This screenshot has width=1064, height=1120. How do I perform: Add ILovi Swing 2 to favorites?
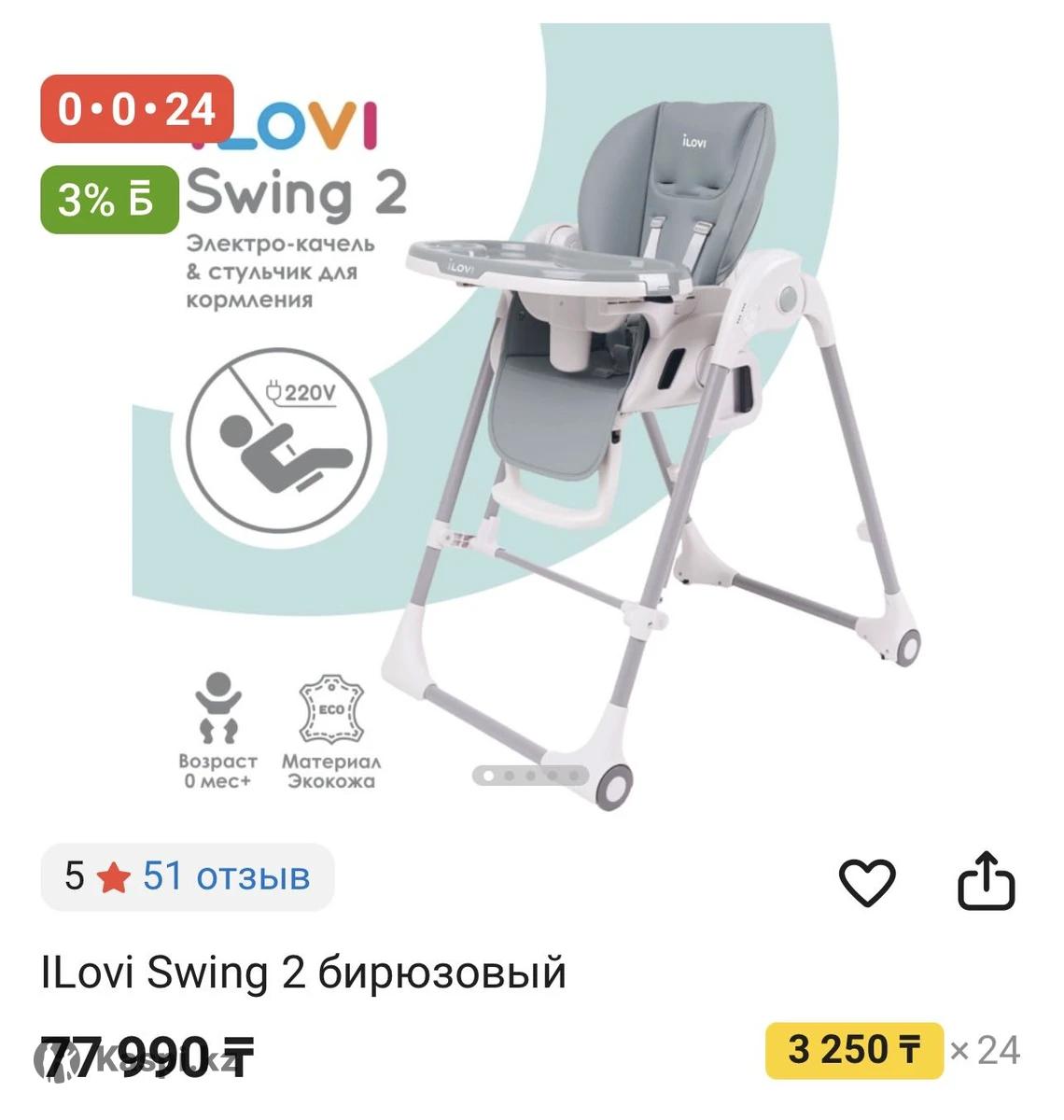(867, 881)
